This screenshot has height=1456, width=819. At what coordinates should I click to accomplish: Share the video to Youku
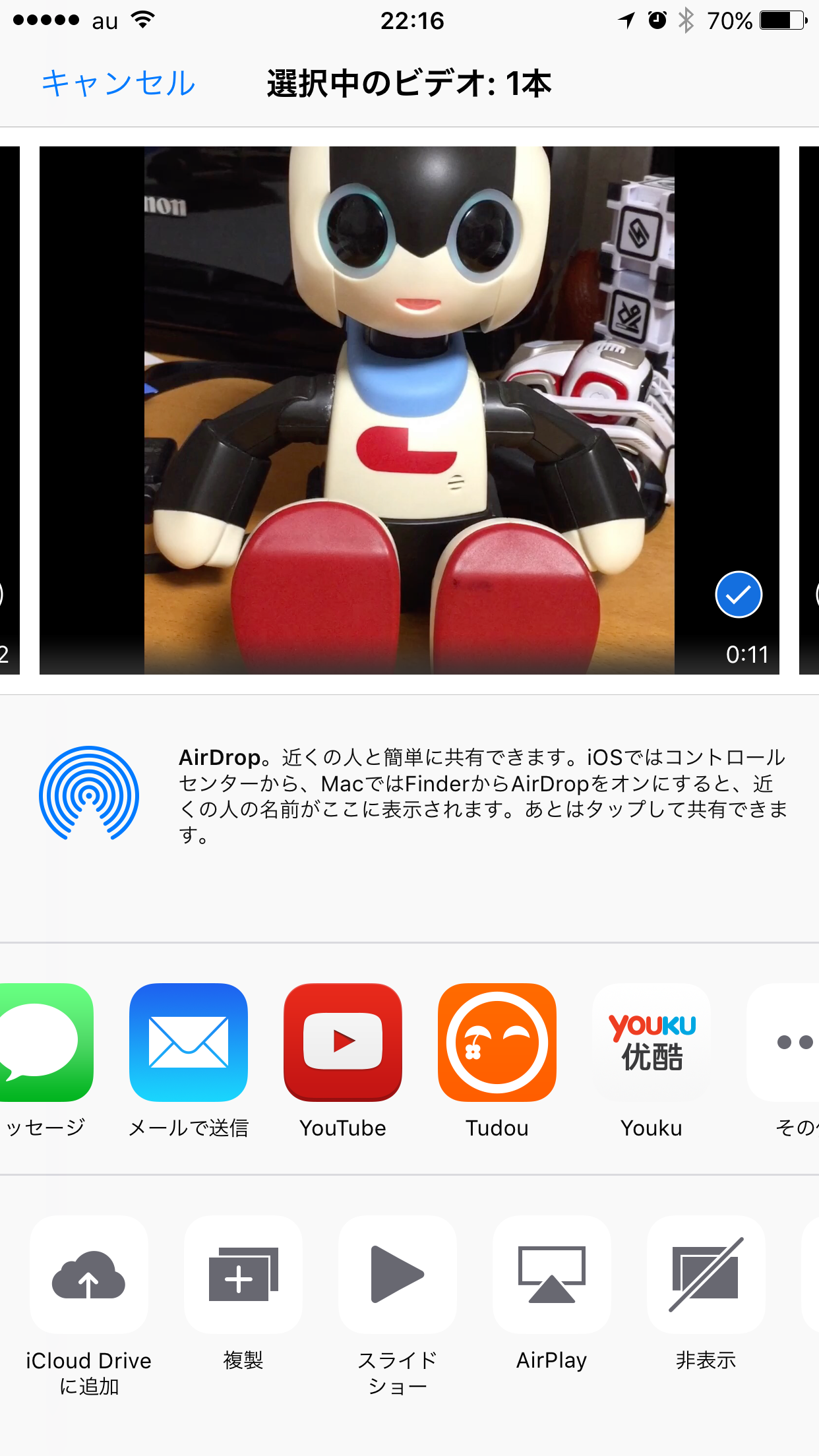tap(652, 1043)
